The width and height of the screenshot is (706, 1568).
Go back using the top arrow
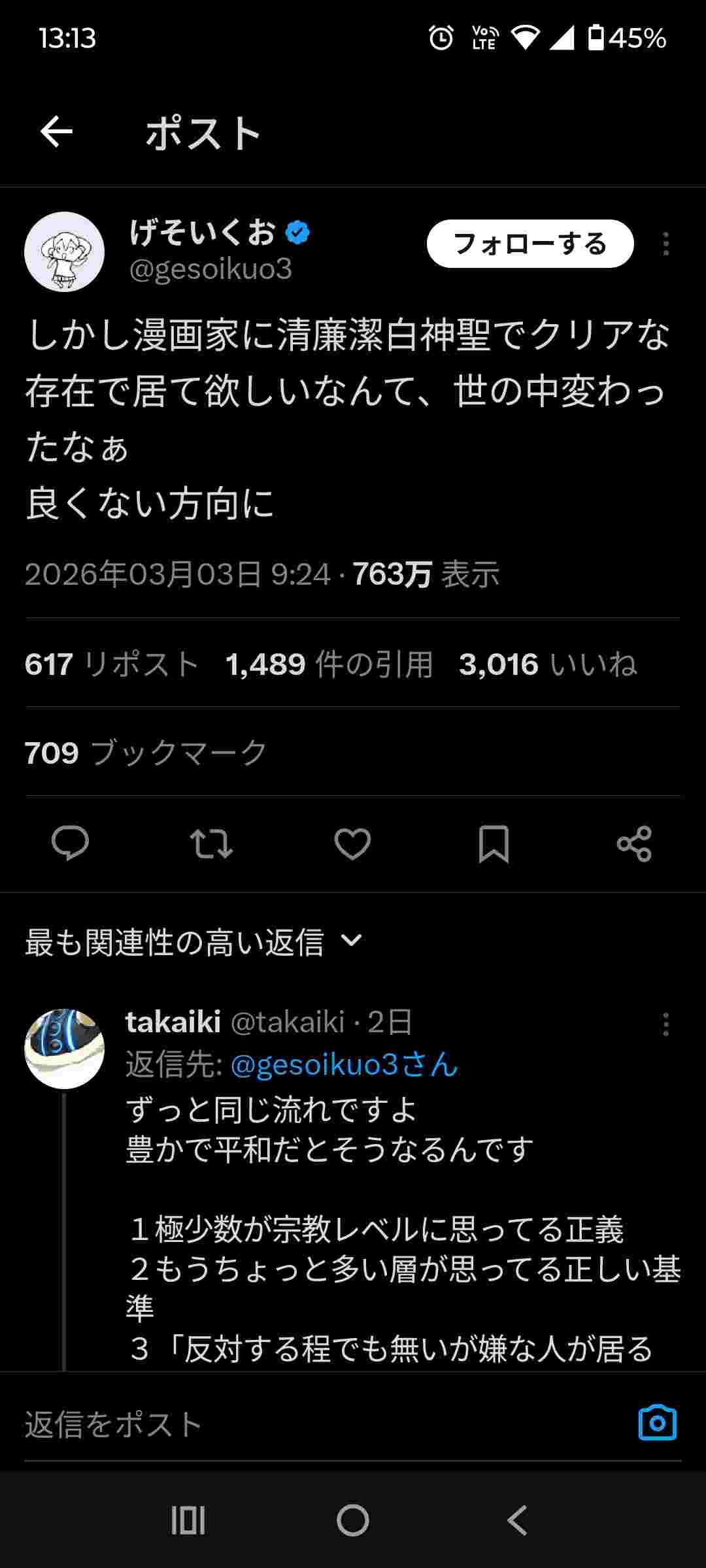click(56, 133)
